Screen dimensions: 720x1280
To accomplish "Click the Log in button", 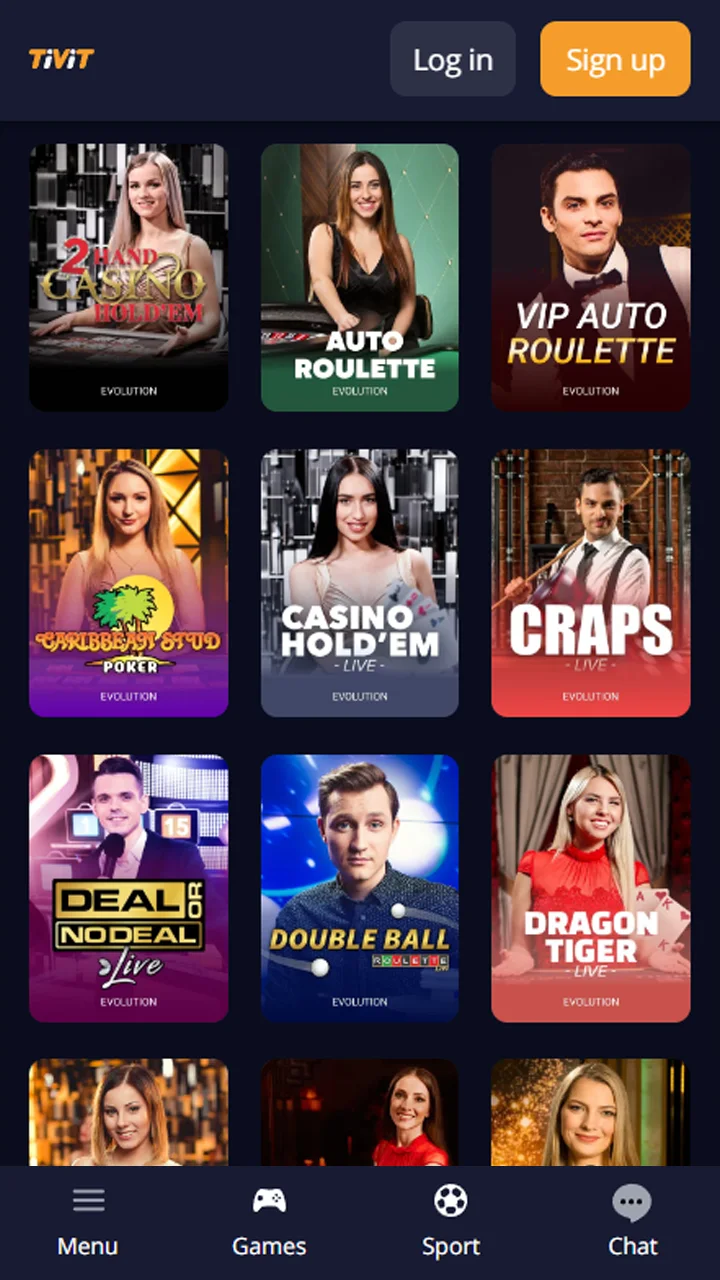I will [452, 59].
